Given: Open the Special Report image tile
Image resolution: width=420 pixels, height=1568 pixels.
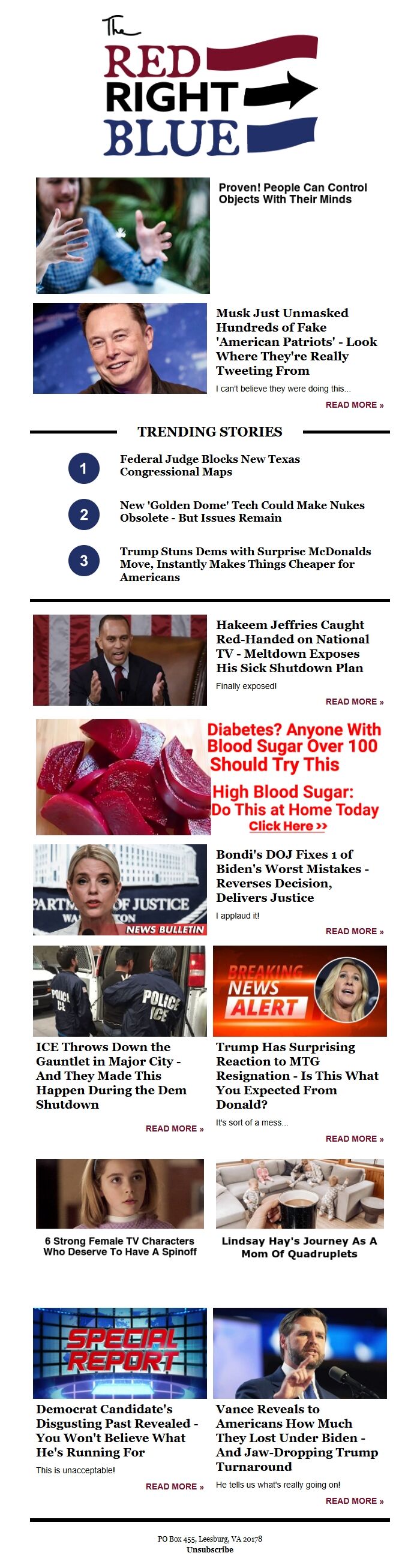Looking at the screenshot, I should tap(120, 1353).
